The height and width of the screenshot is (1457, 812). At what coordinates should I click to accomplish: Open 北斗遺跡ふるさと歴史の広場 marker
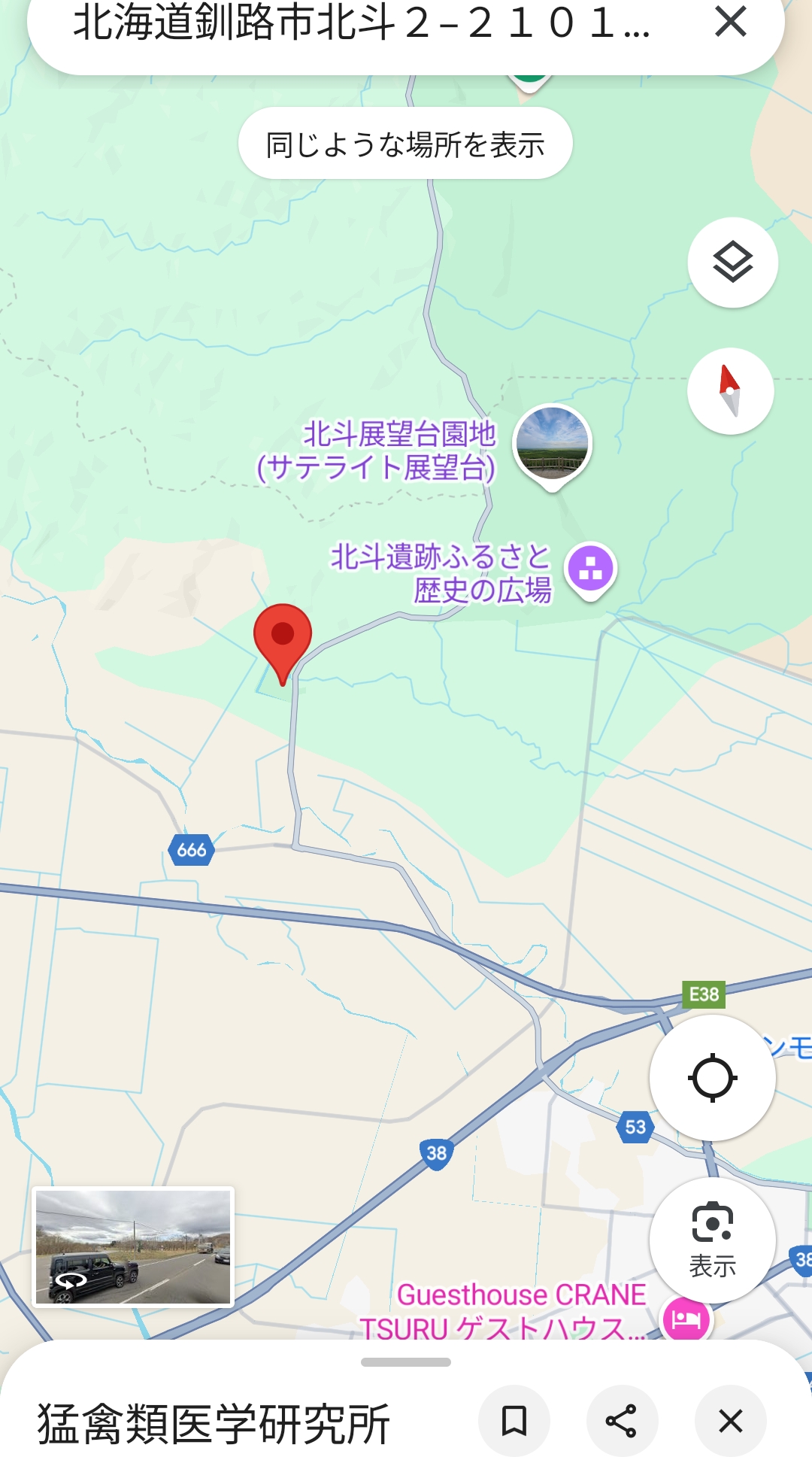pos(591,571)
